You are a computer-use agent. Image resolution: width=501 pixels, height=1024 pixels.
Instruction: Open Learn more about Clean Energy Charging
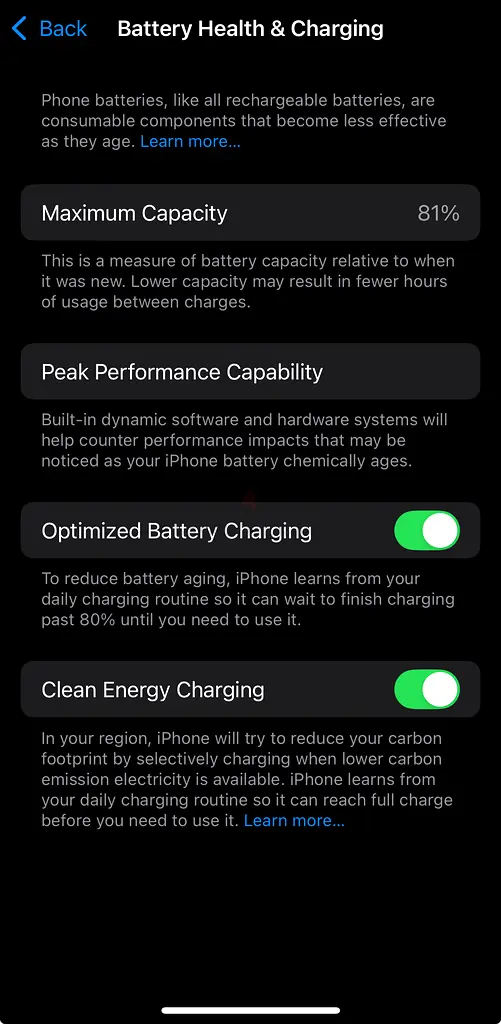294,820
